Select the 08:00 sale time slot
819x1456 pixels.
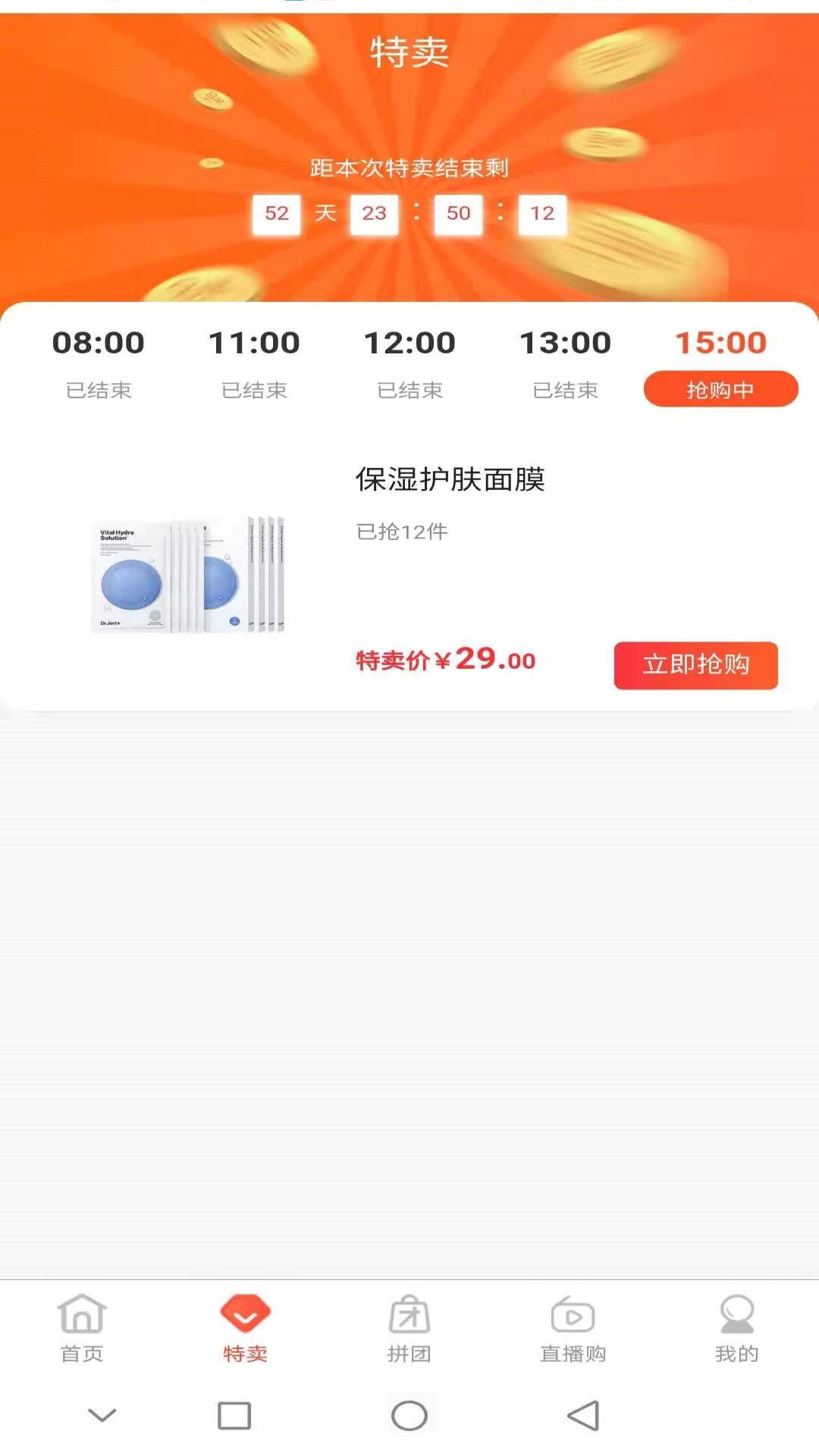(99, 363)
